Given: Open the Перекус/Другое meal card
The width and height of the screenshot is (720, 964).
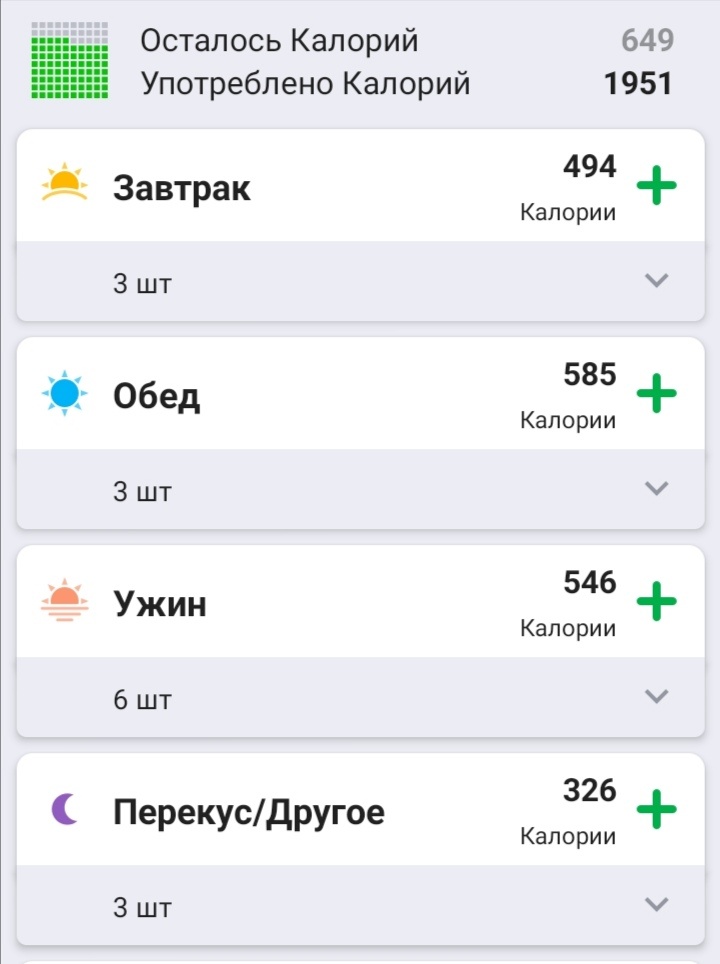Looking at the screenshot, I should (248, 812).
